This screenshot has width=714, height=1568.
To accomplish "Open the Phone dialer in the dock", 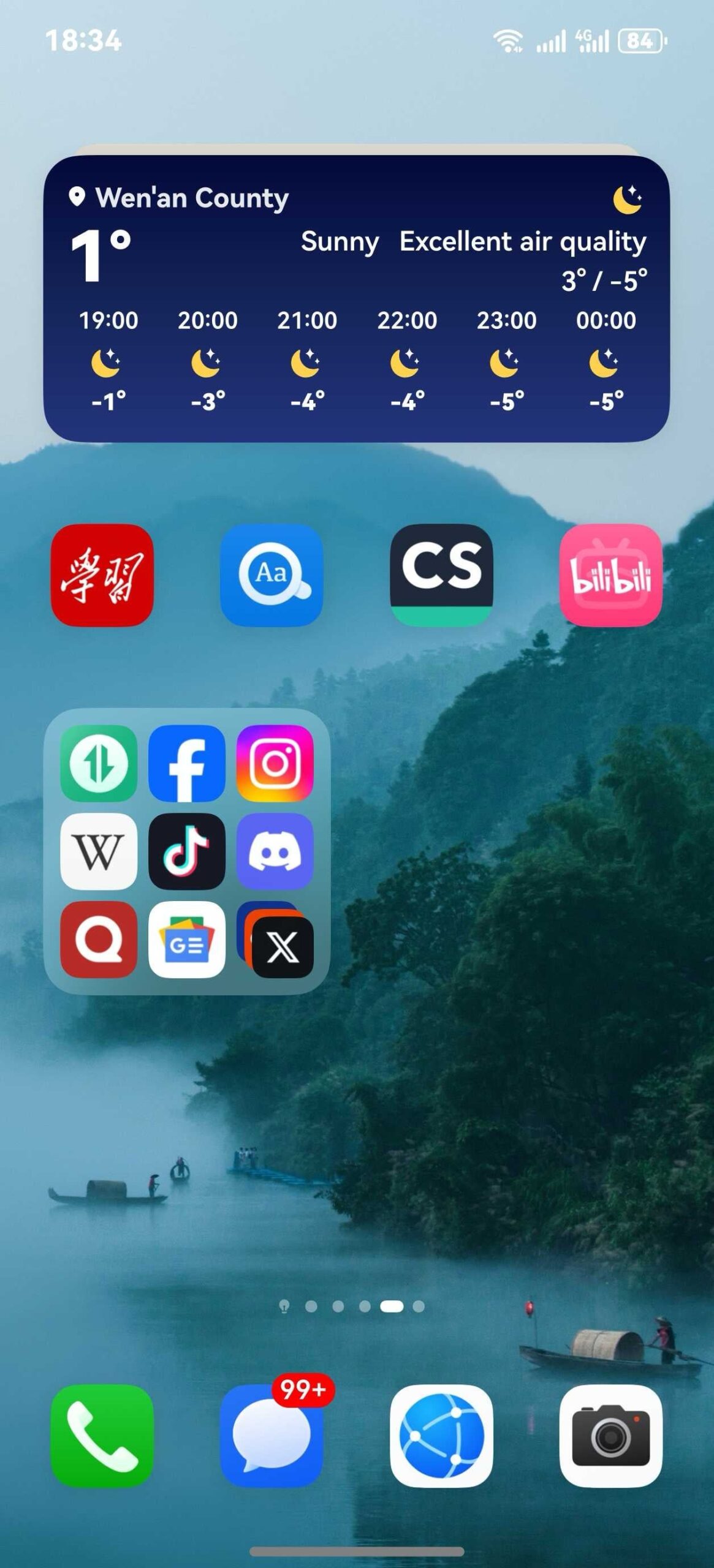I will tap(102, 1435).
